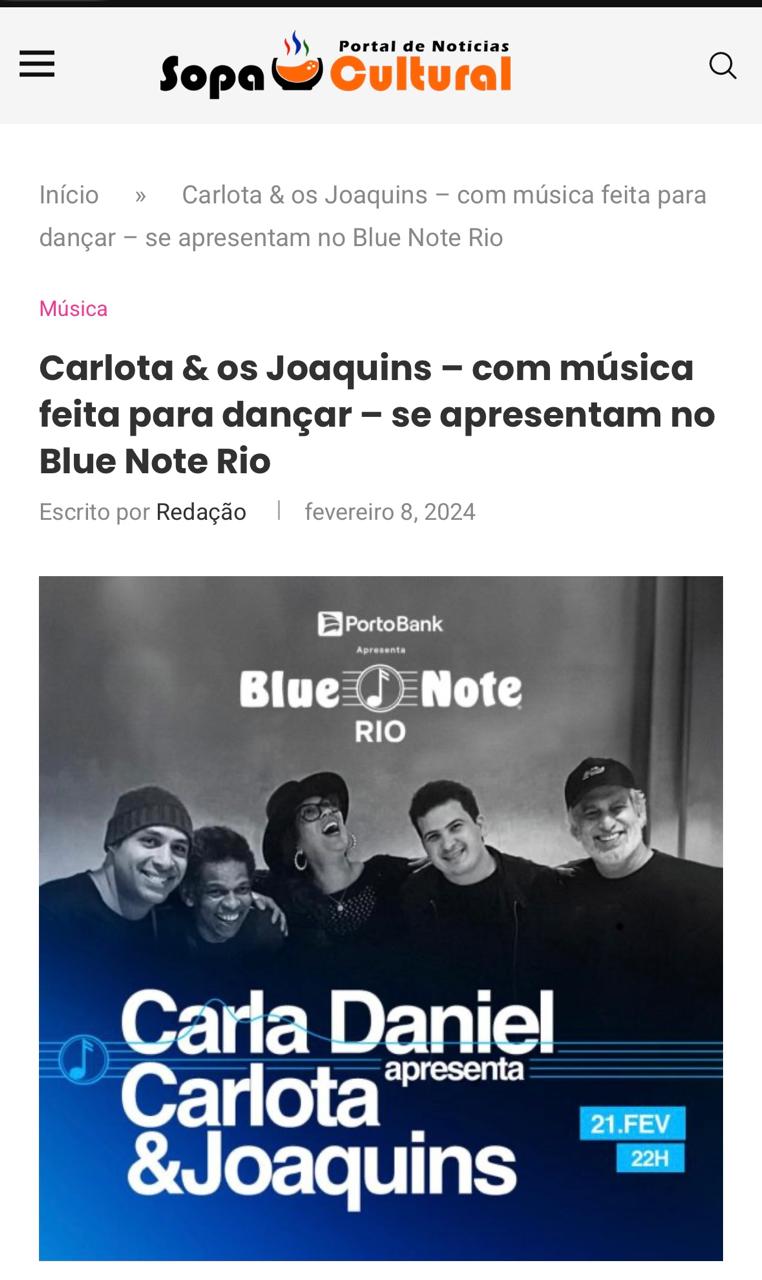Open the hamburger menu

(37, 65)
